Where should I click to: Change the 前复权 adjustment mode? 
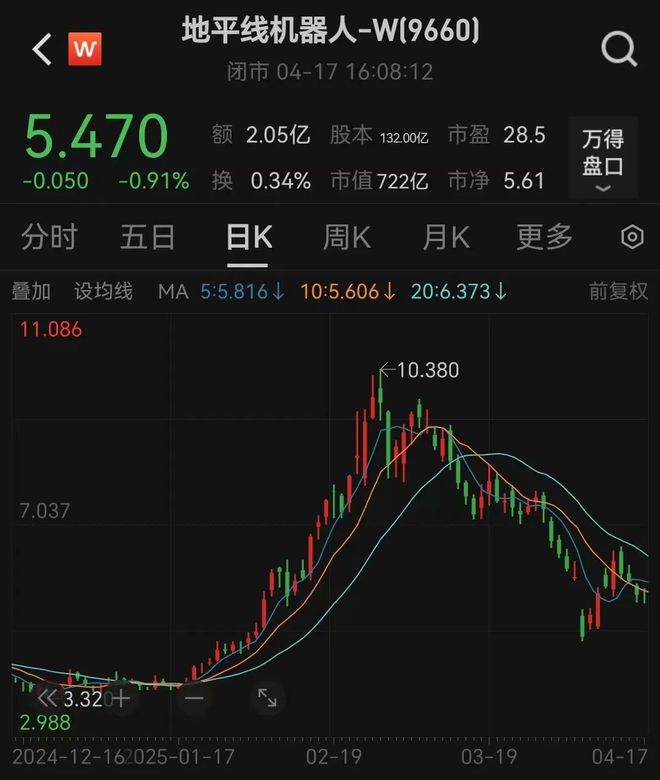(x=618, y=291)
